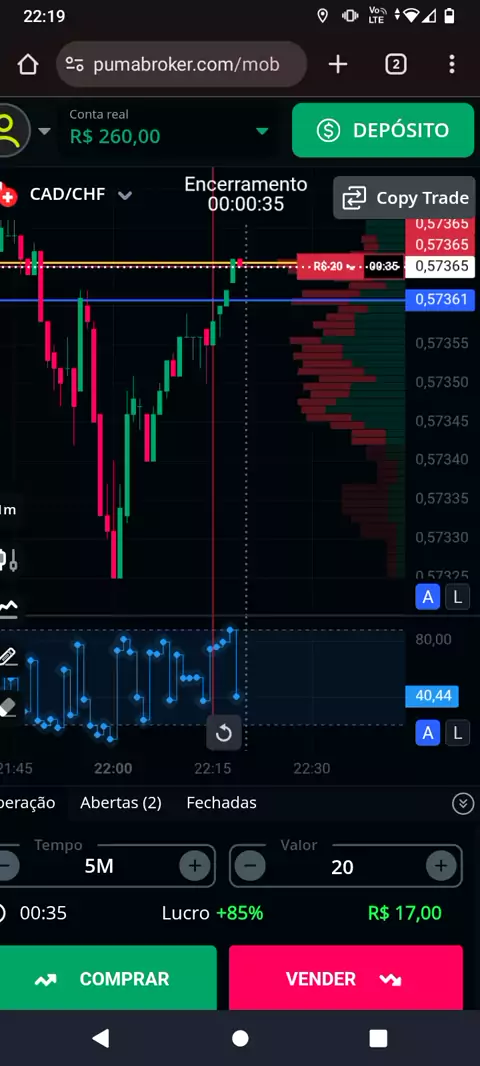Decrease the Valor with the minus button
Image resolution: width=480 pixels, height=1066 pixels.
[250, 865]
